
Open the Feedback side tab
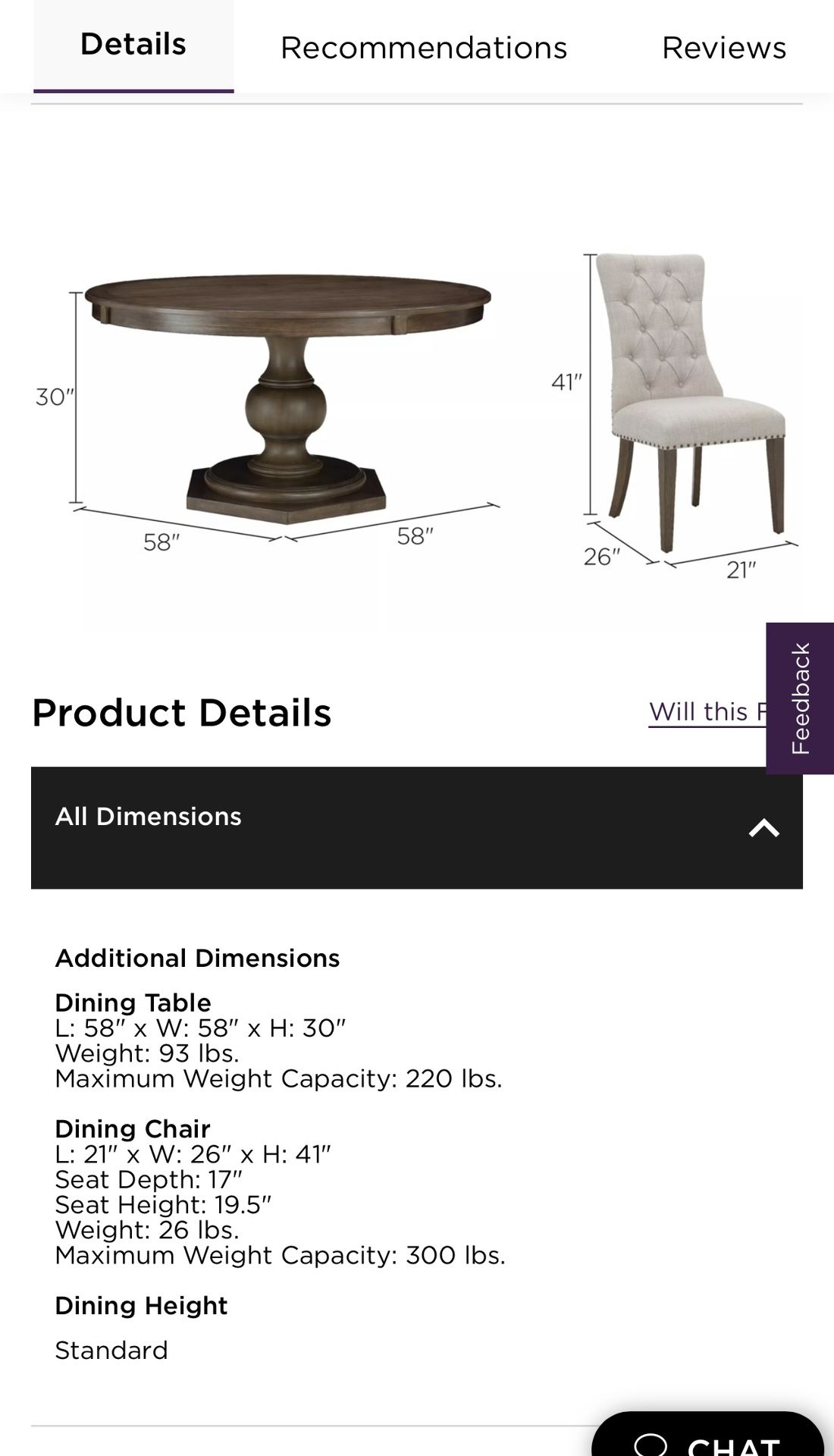800,698
